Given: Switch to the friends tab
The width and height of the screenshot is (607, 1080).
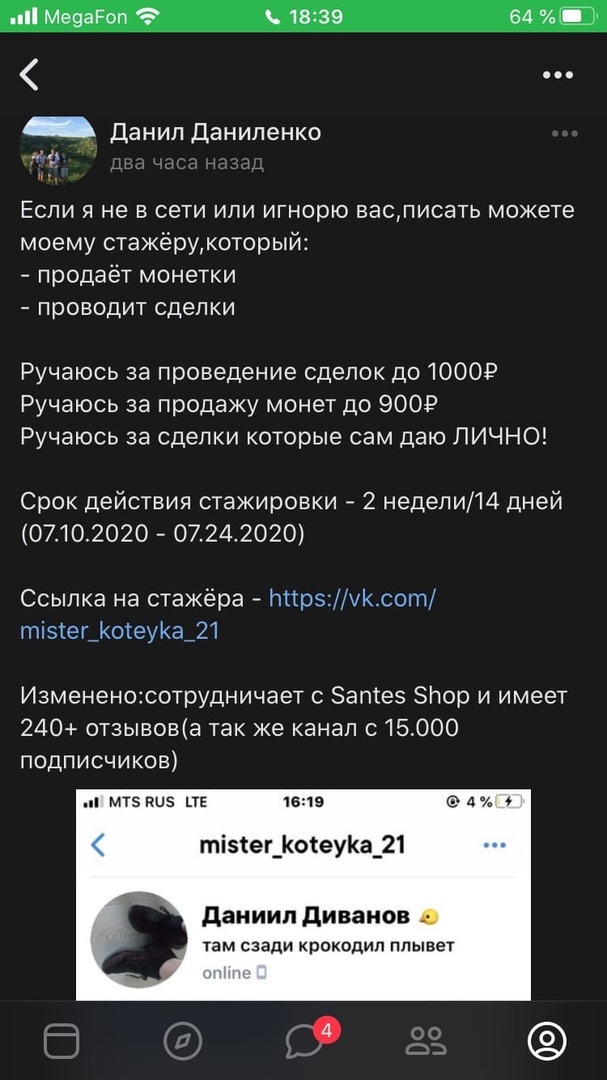Looking at the screenshot, I should [x=426, y=1041].
